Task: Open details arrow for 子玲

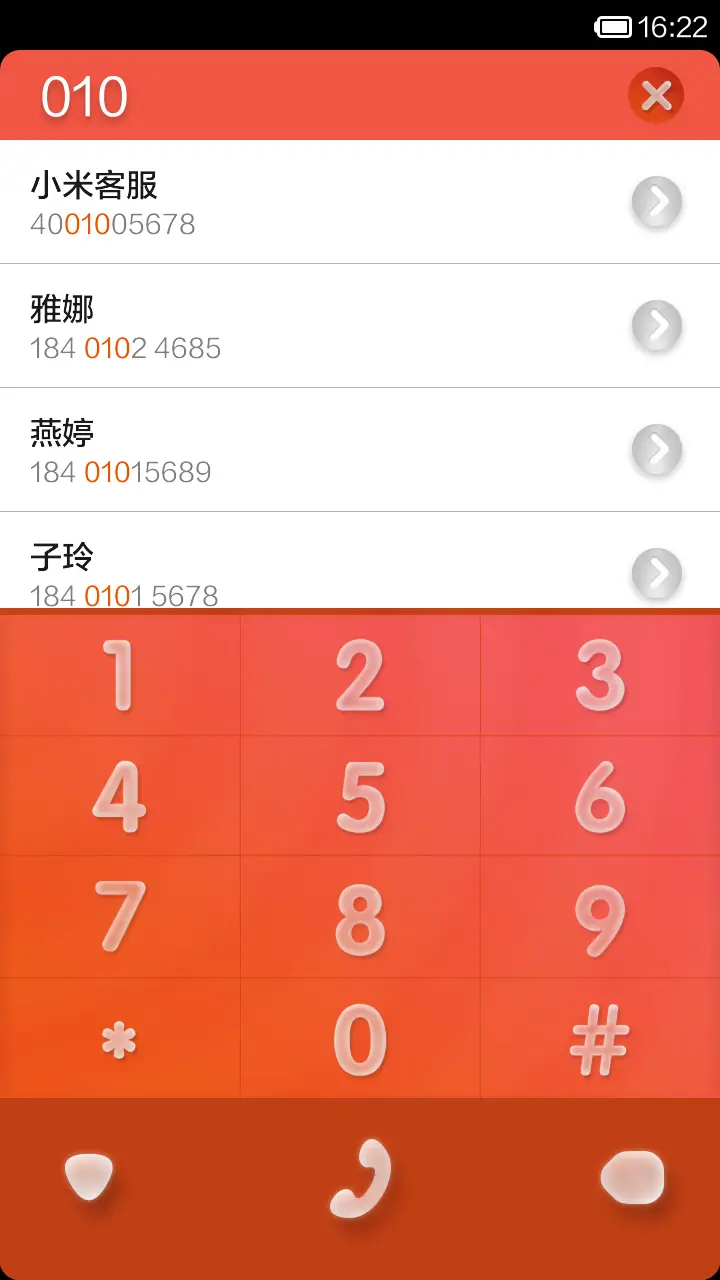Action: pos(657,574)
